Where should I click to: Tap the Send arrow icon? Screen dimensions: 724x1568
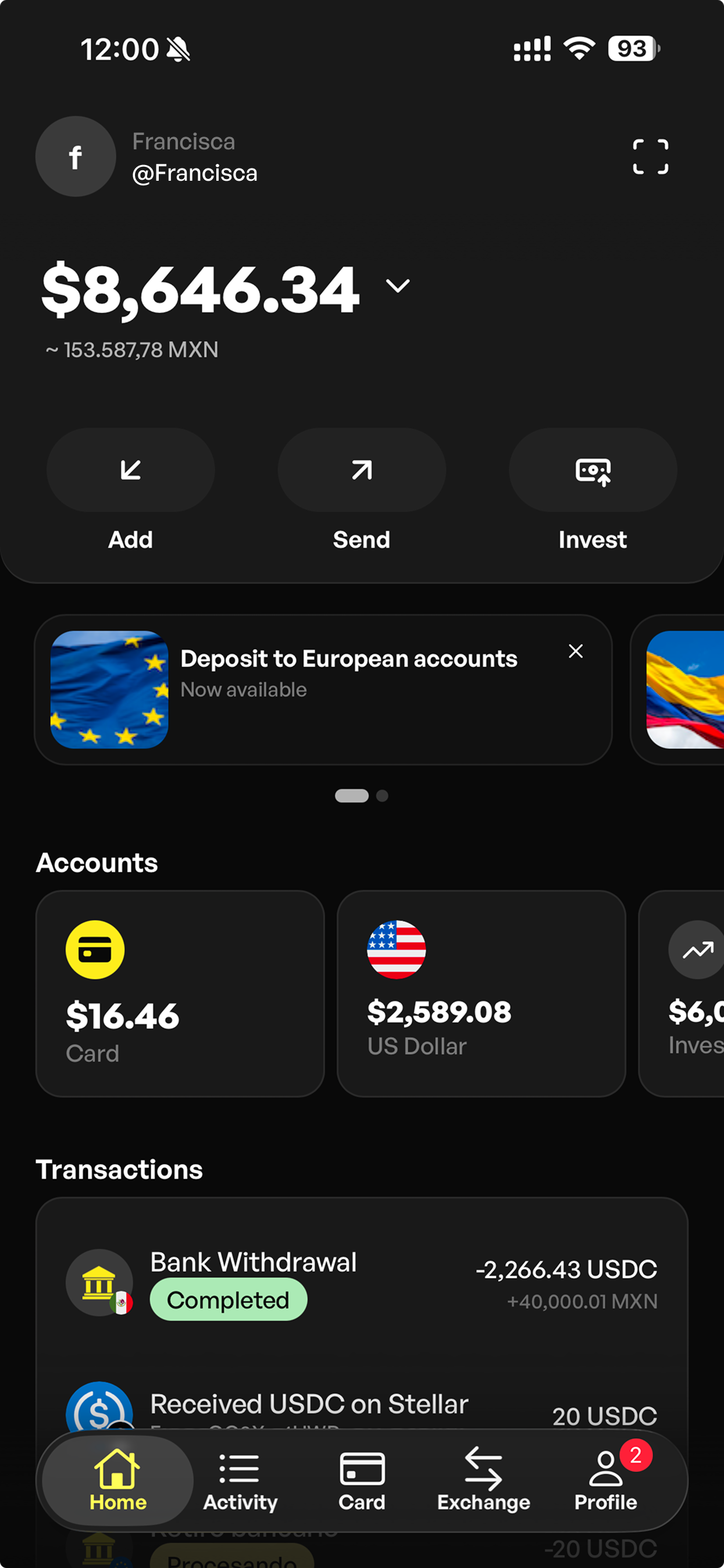tap(361, 470)
